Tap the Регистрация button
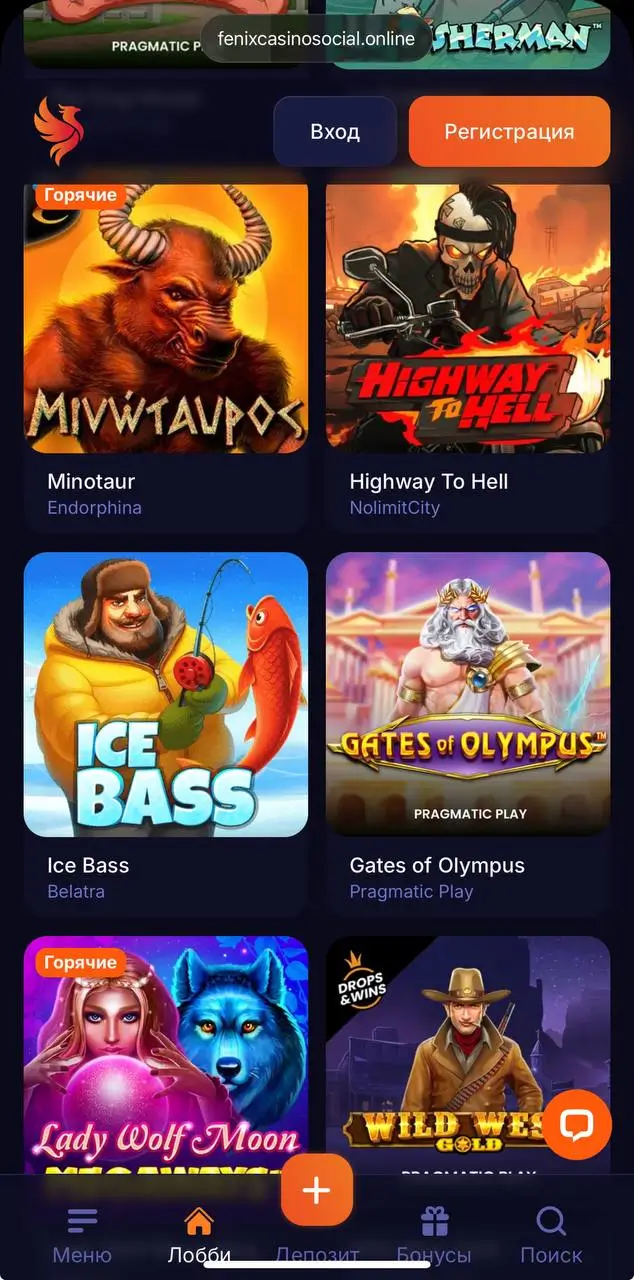 (x=509, y=131)
